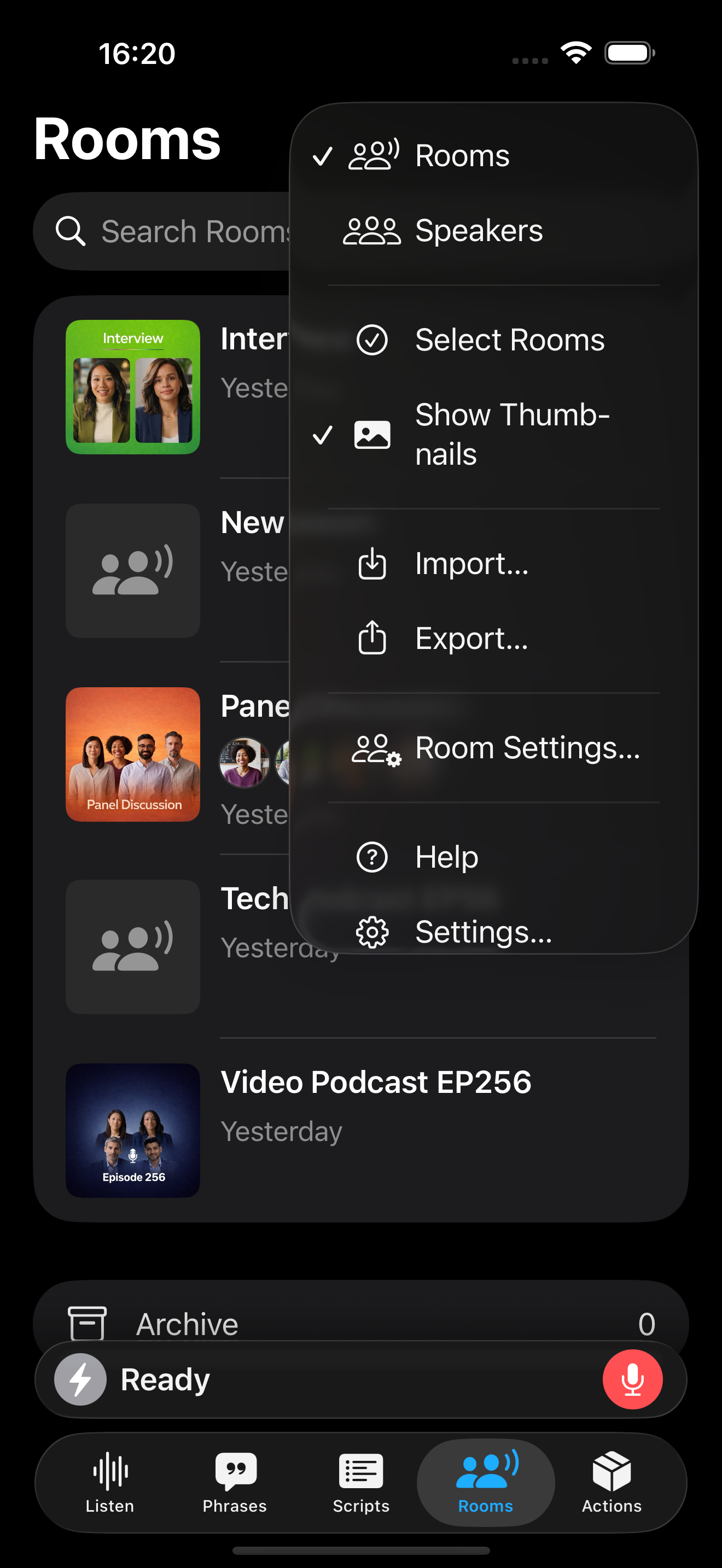Screen dimensions: 722x1568
Task: Toggle Show Thumbnails option
Action: click(x=511, y=434)
